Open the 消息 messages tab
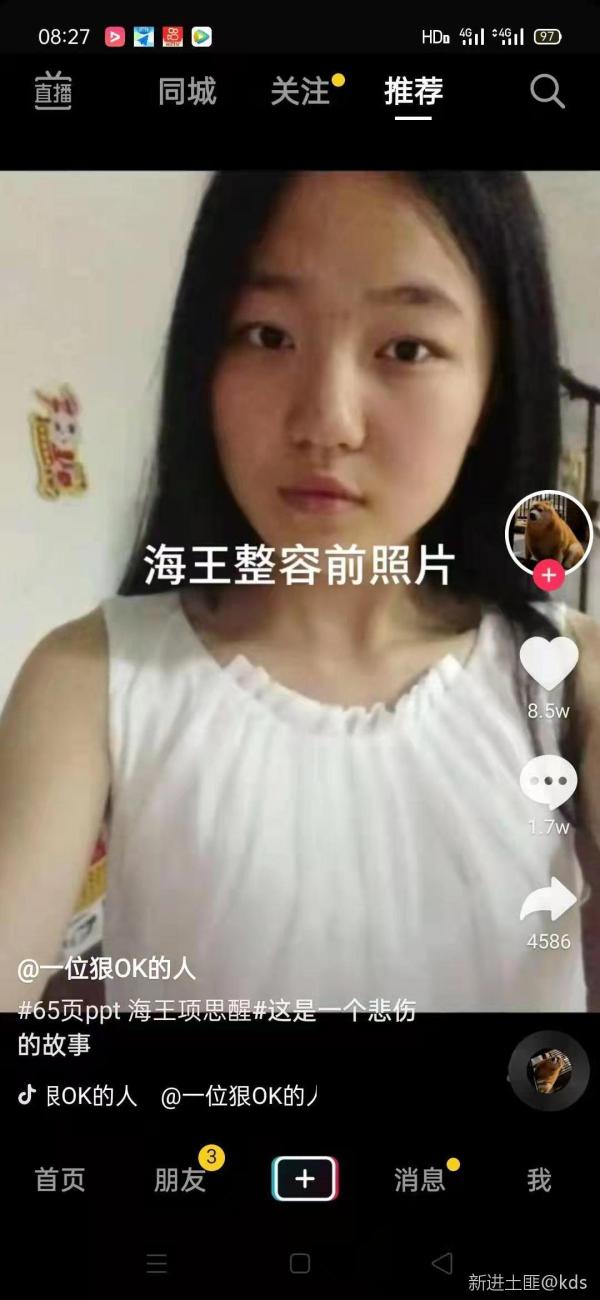The image size is (600, 1300). tap(419, 1180)
